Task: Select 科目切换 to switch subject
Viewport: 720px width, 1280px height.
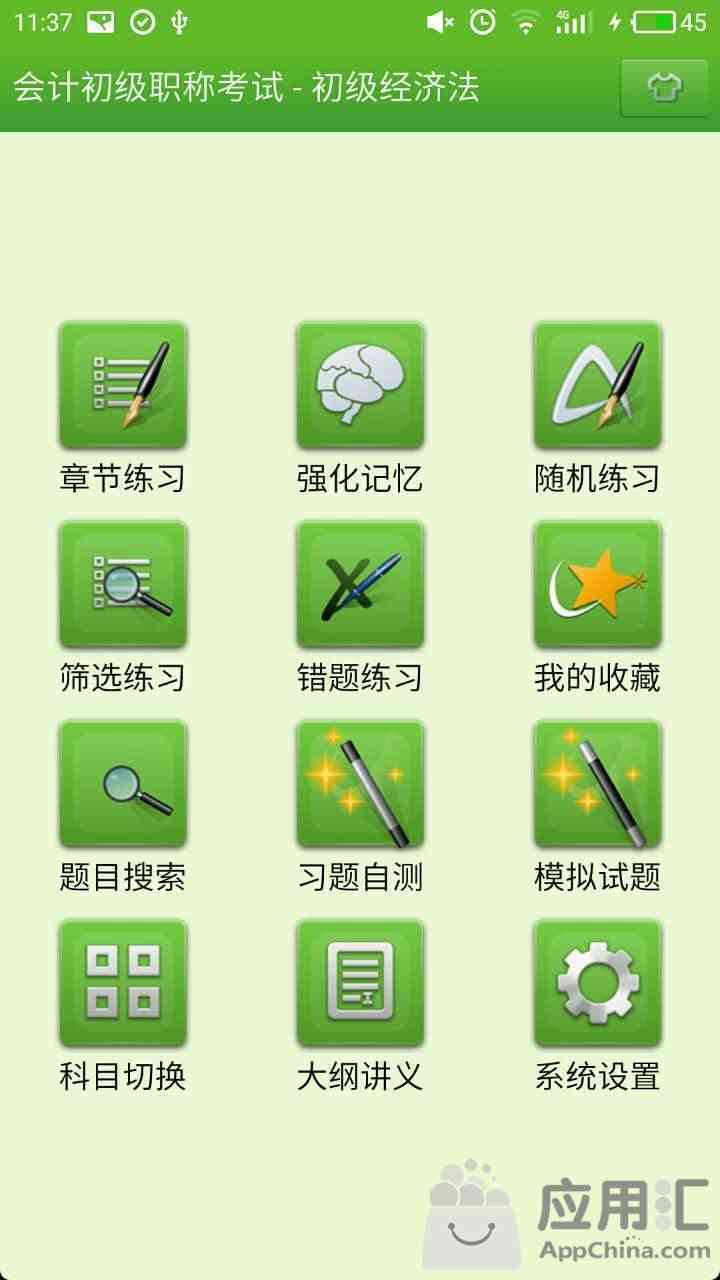Action: [123, 982]
